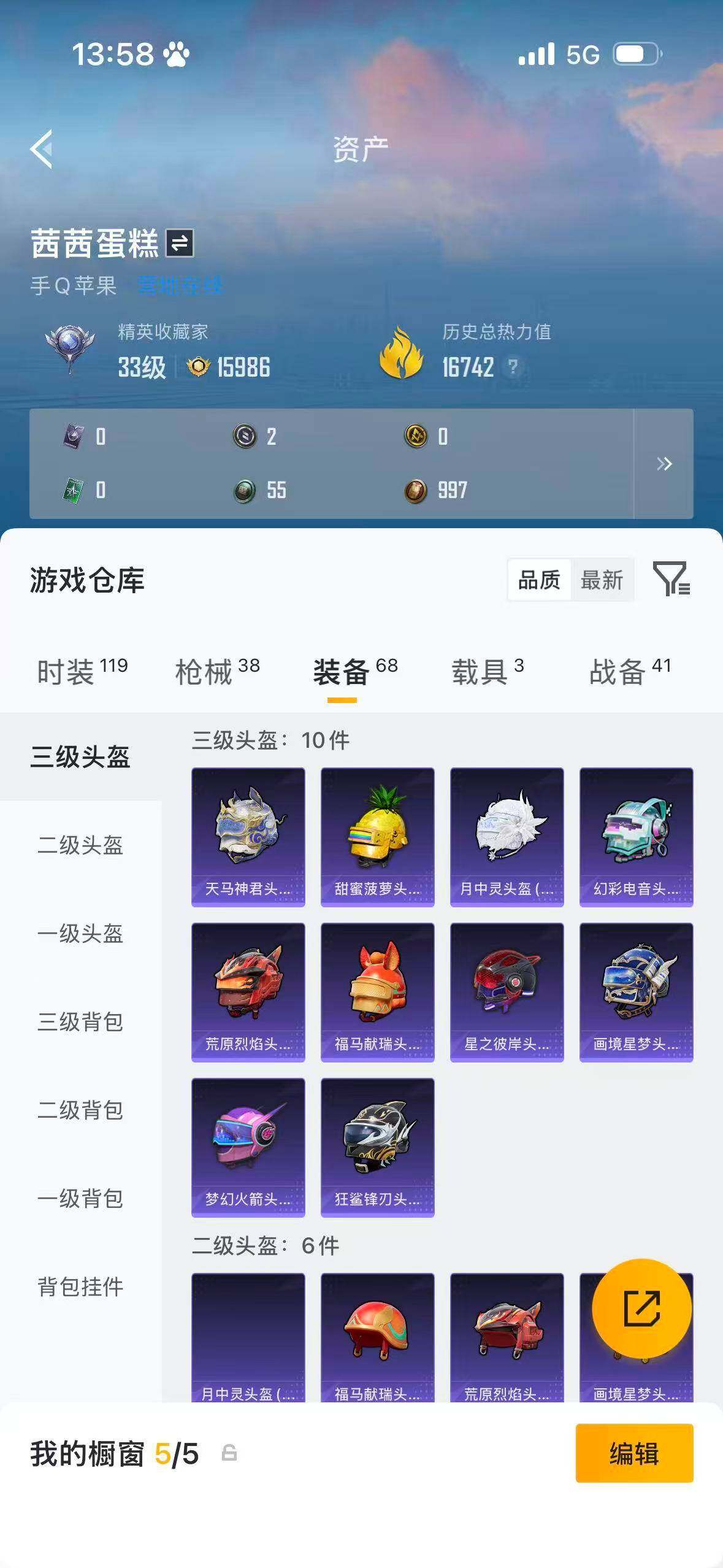
Task: Expand the currency panel with double arrows
Action: point(665,464)
